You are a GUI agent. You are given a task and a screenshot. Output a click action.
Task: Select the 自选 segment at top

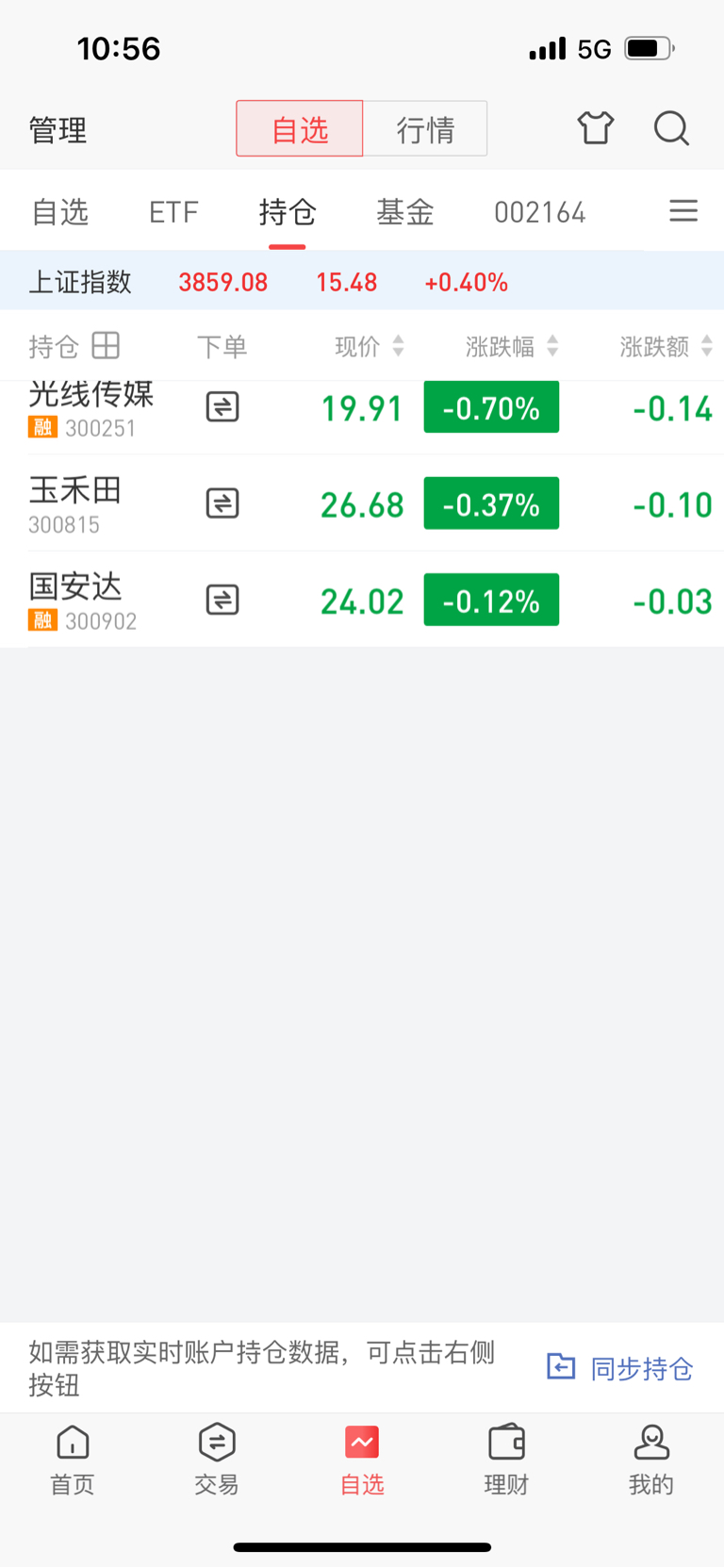click(300, 128)
